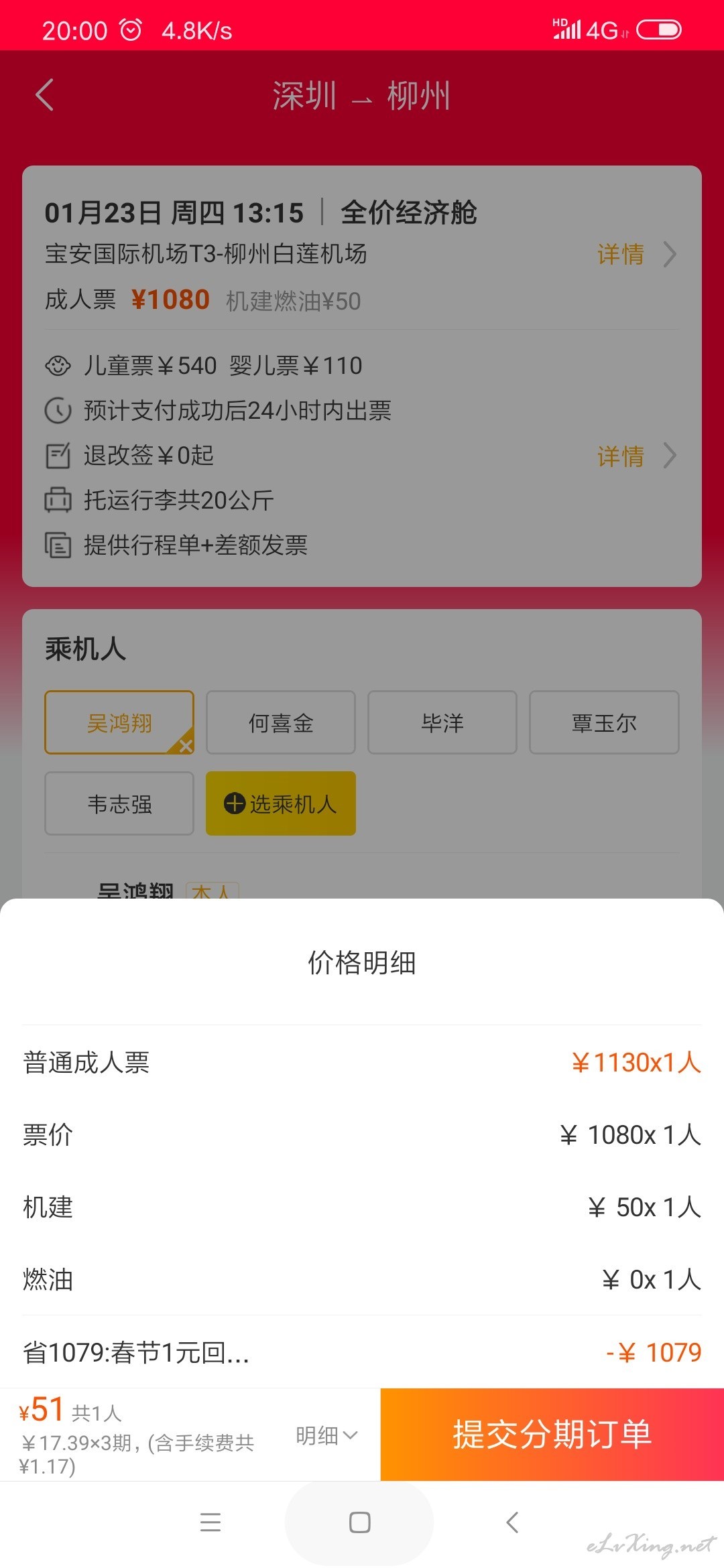Image resolution: width=724 pixels, height=1568 pixels.
Task: Select passenger 毕洋
Action: point(442,722)
